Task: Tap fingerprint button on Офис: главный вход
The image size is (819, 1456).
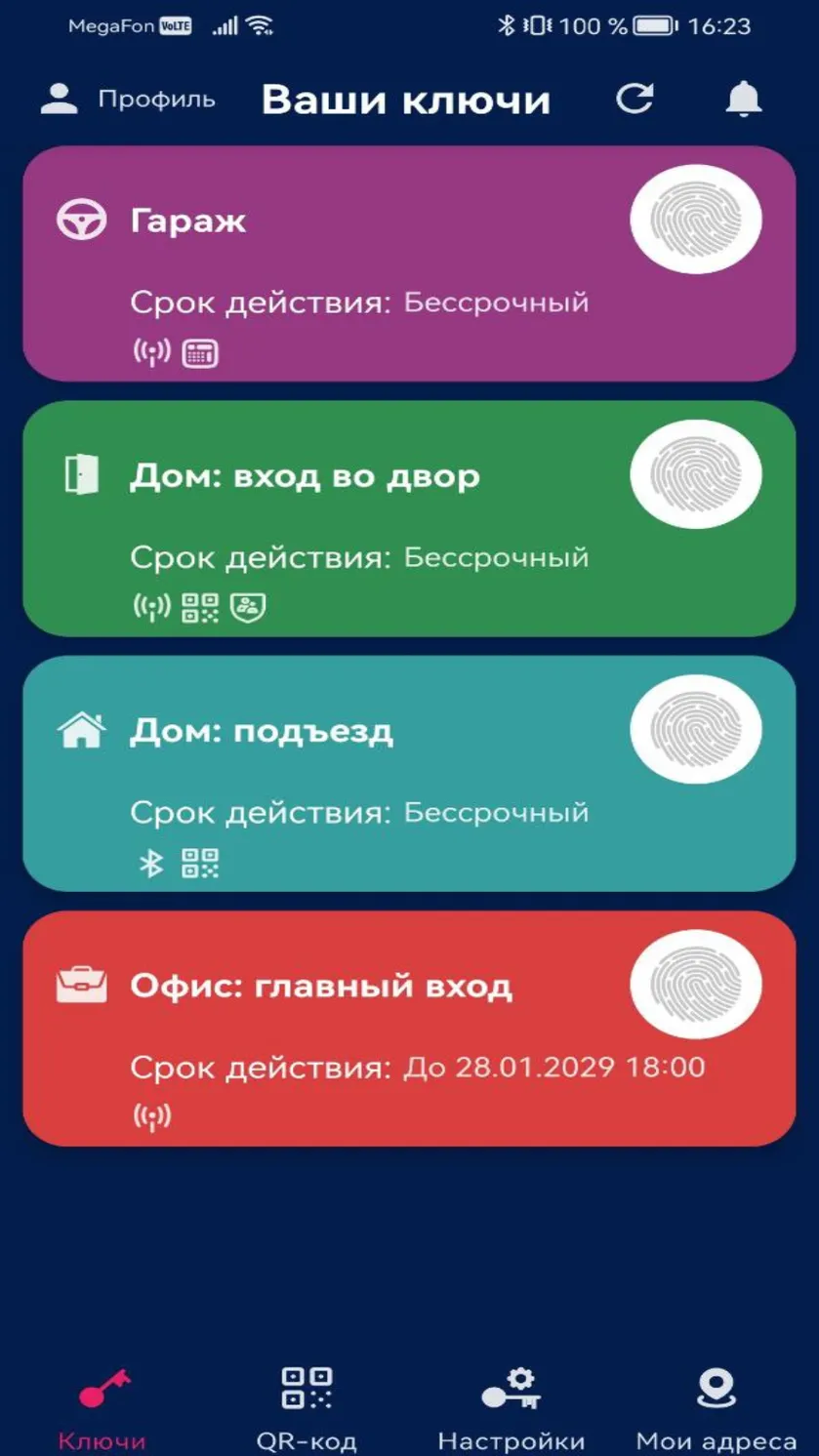Action: (x=696, y=985)
